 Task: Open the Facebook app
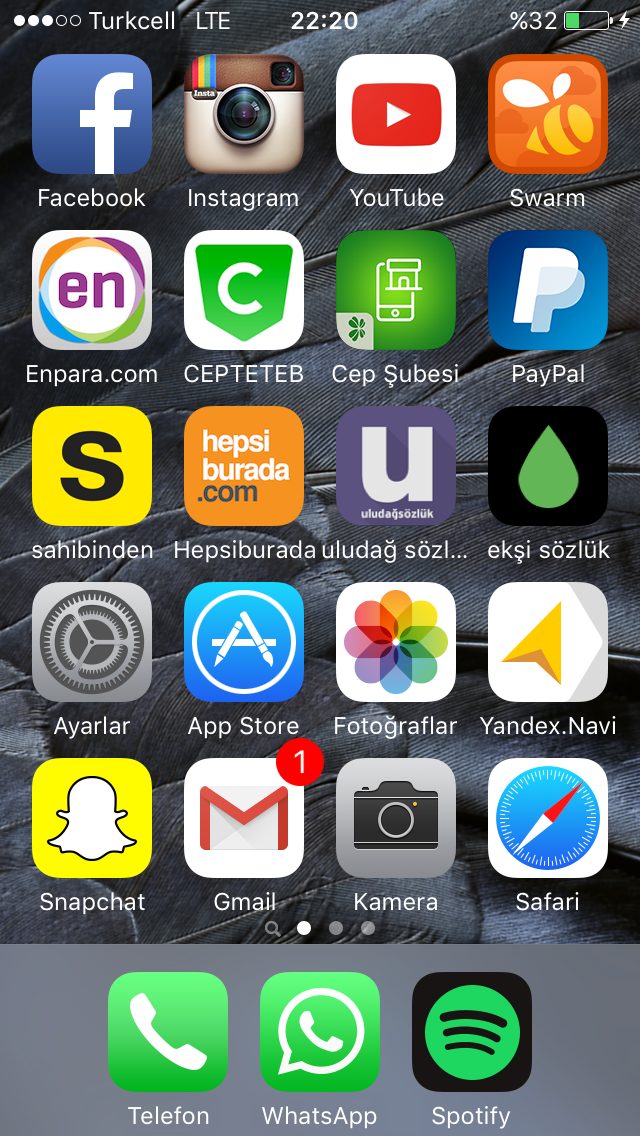click(92, 114)
